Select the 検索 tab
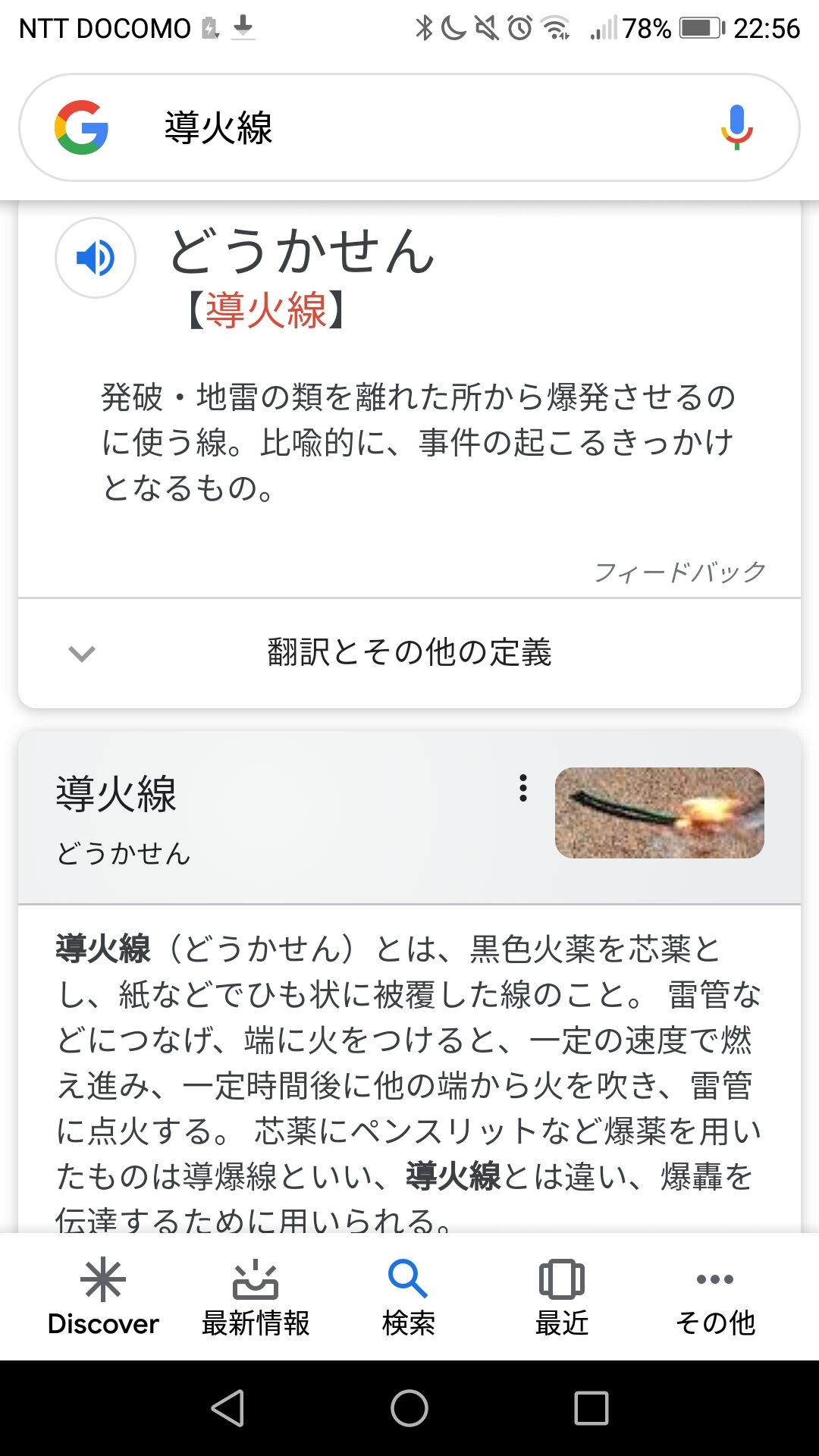 [x=409, y=1298]
